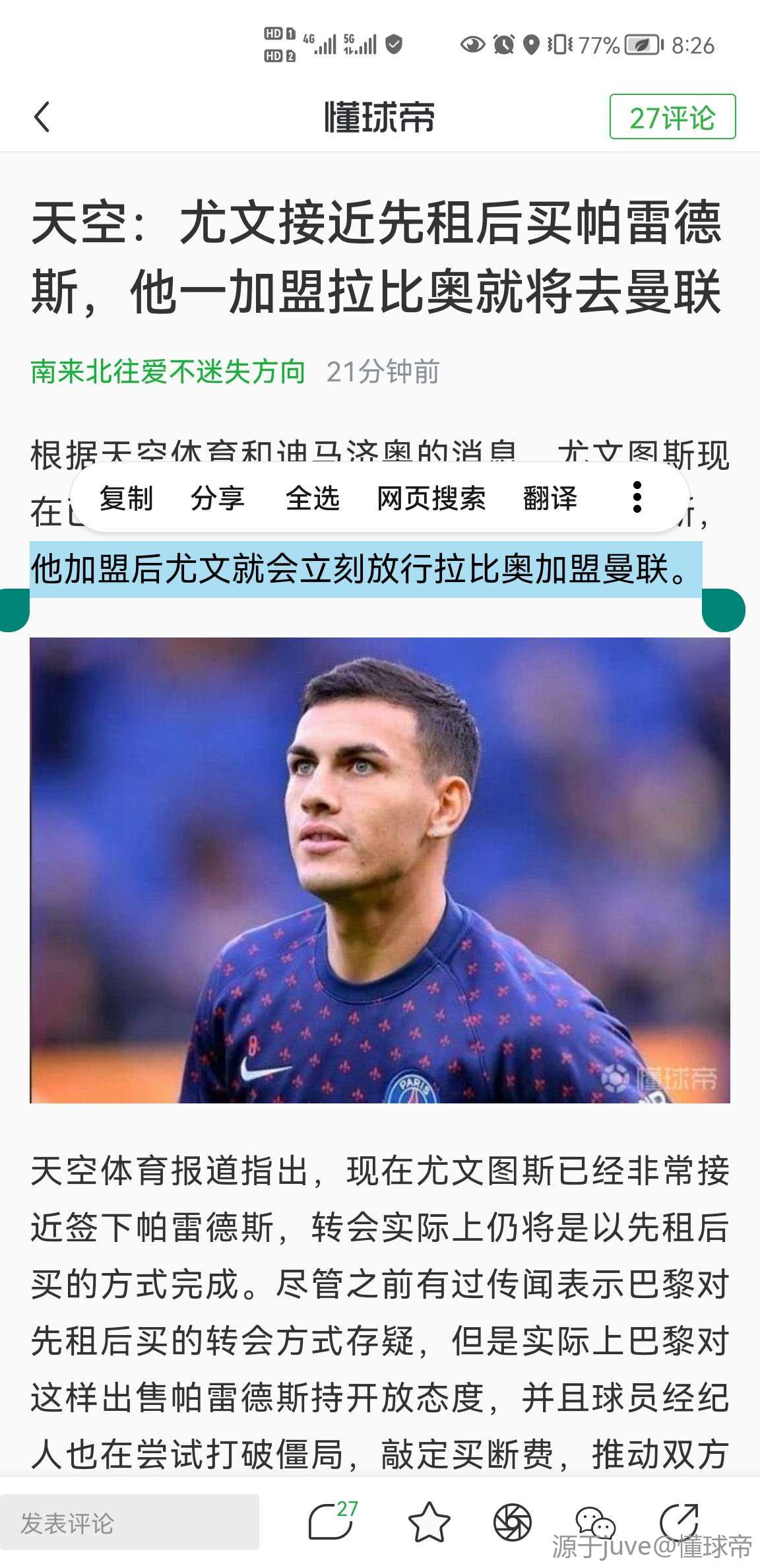This screenshot has height=1568, width=760.
Task: Tap the 发表评论 comment field
Action: (129, 1523)
